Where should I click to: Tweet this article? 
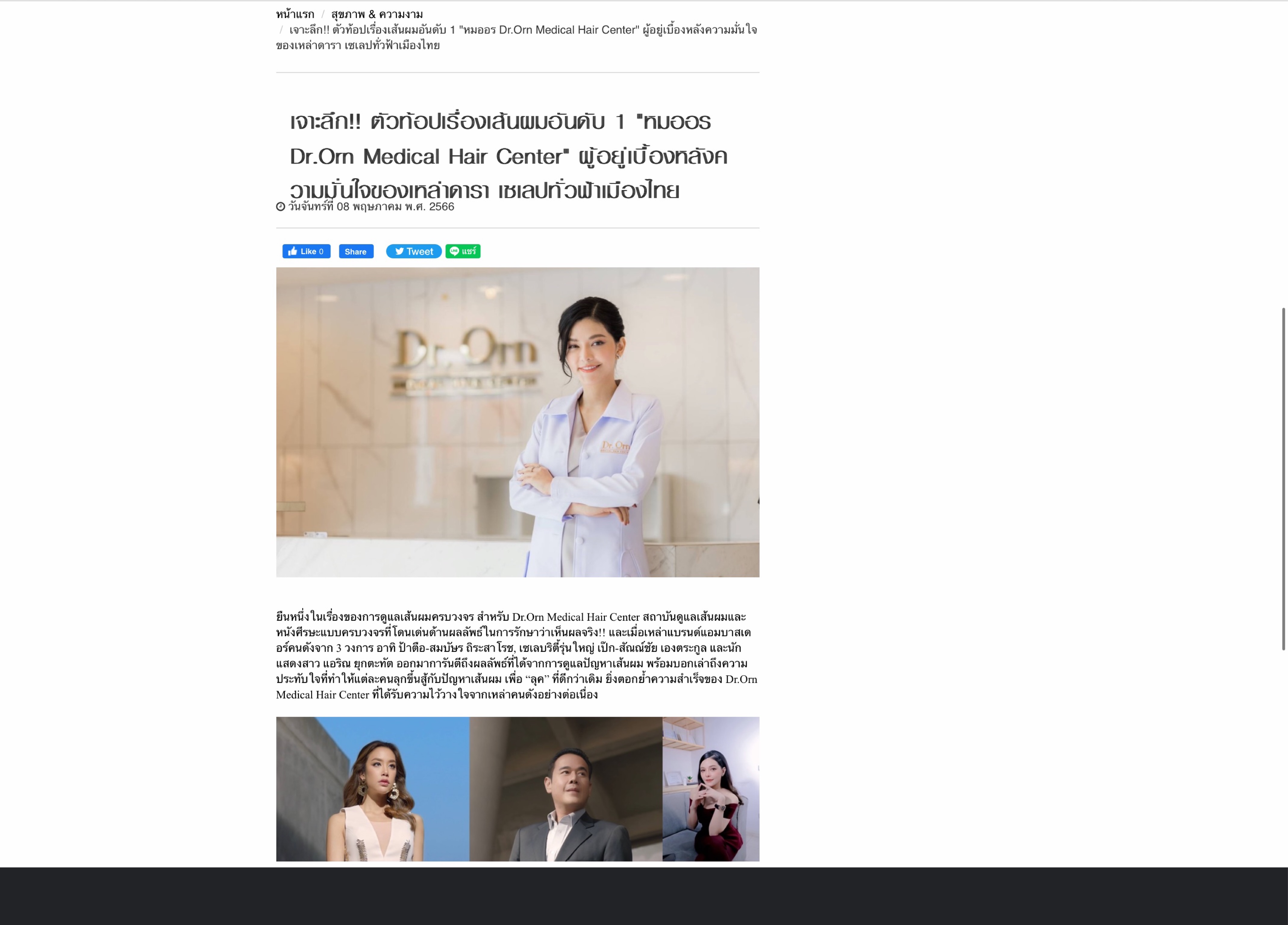click(414, 251)
